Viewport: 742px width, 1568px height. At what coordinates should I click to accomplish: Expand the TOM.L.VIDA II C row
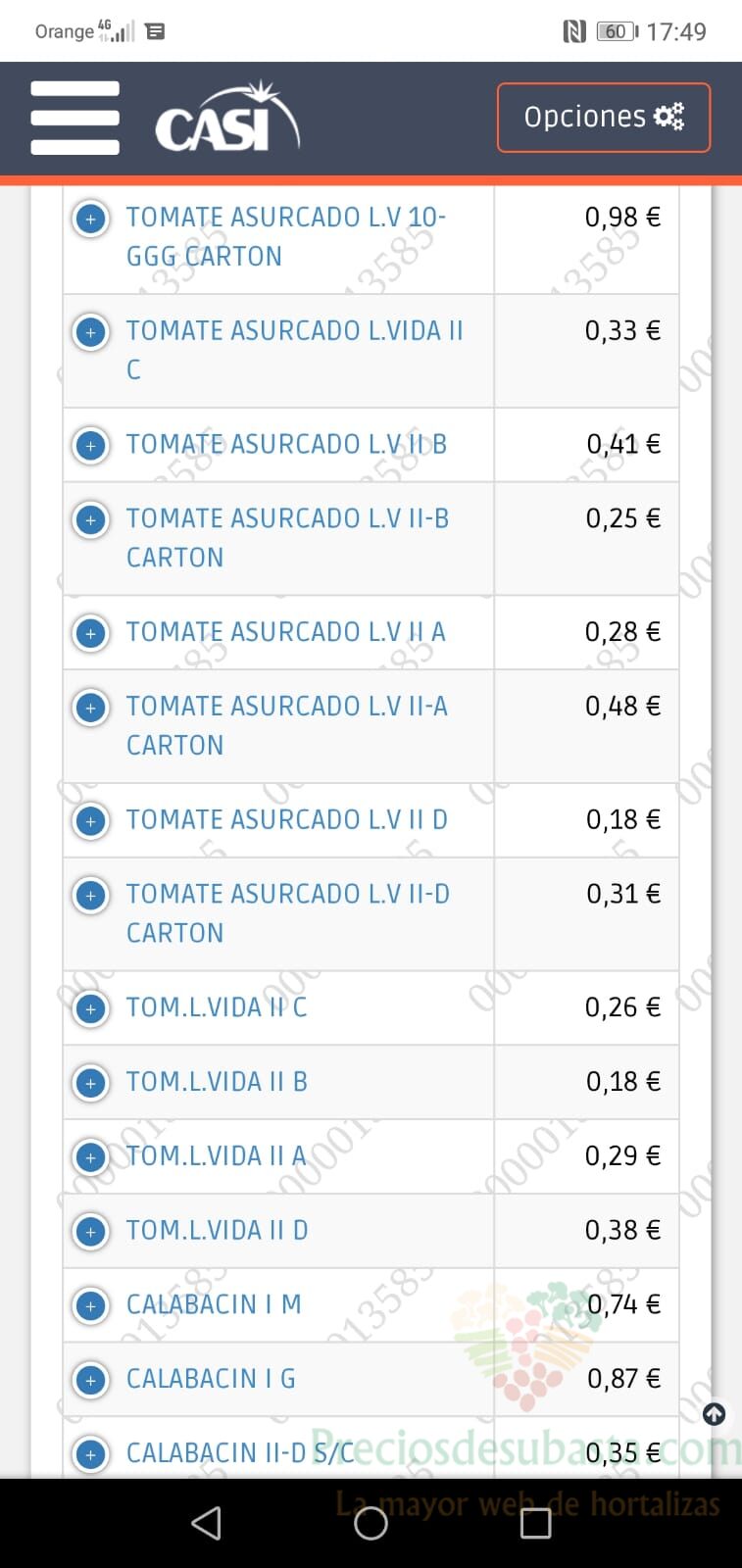(91, 1008)
